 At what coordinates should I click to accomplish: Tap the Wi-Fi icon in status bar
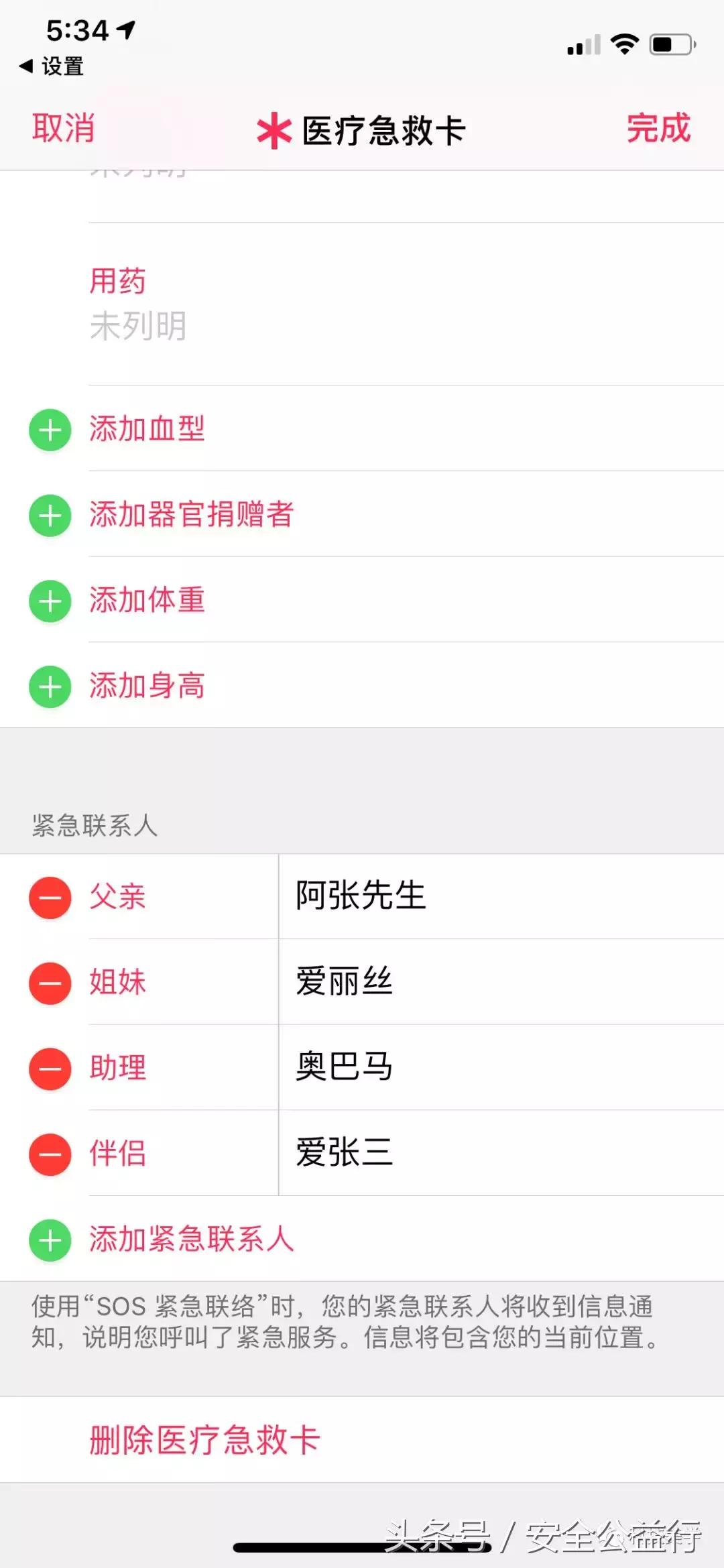(x=624, y=42)
